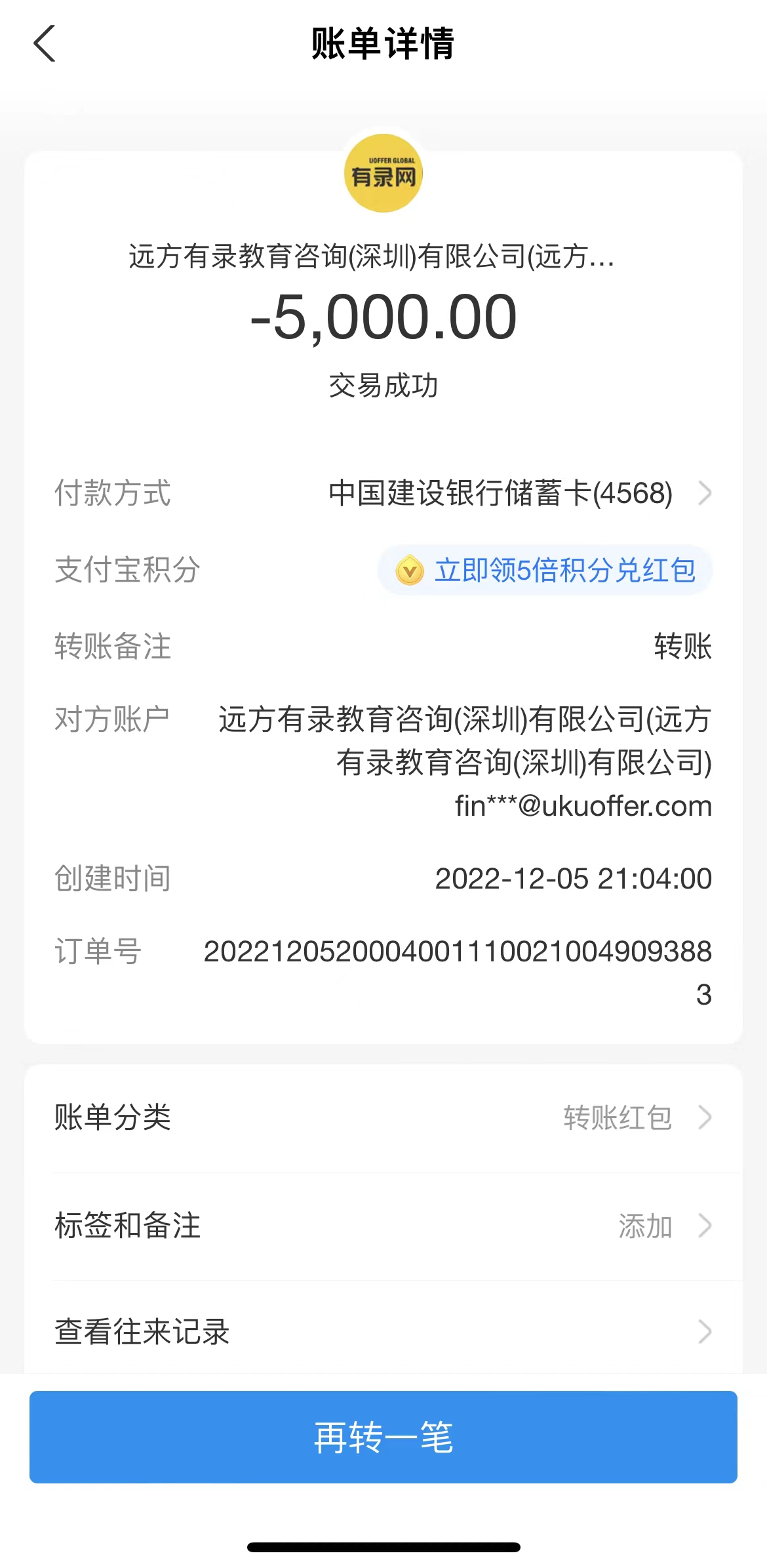Add a note in 标签和备注

tap(383, 1226)
